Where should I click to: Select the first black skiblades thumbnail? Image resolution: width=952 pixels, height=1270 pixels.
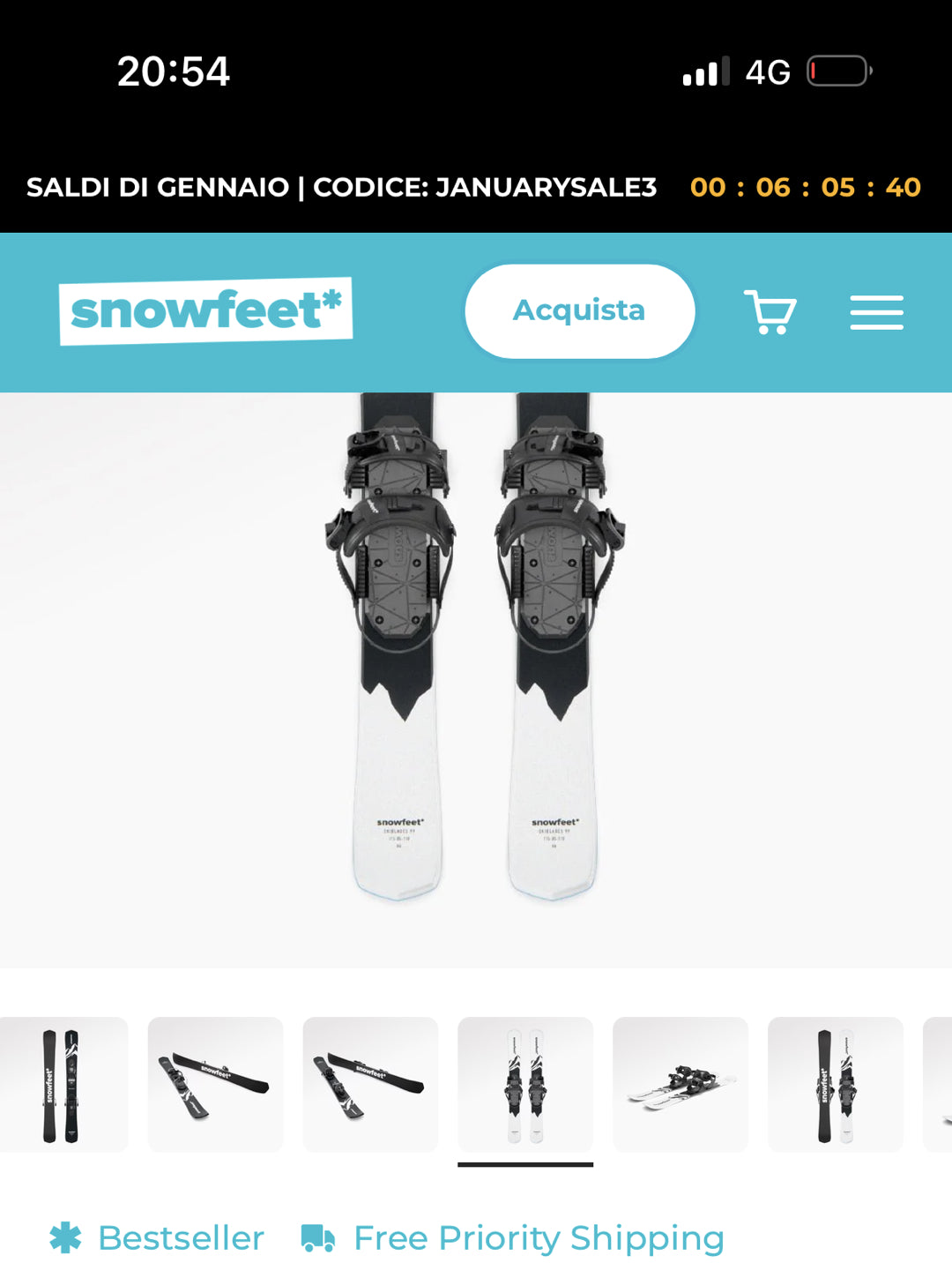(63, 1085)
